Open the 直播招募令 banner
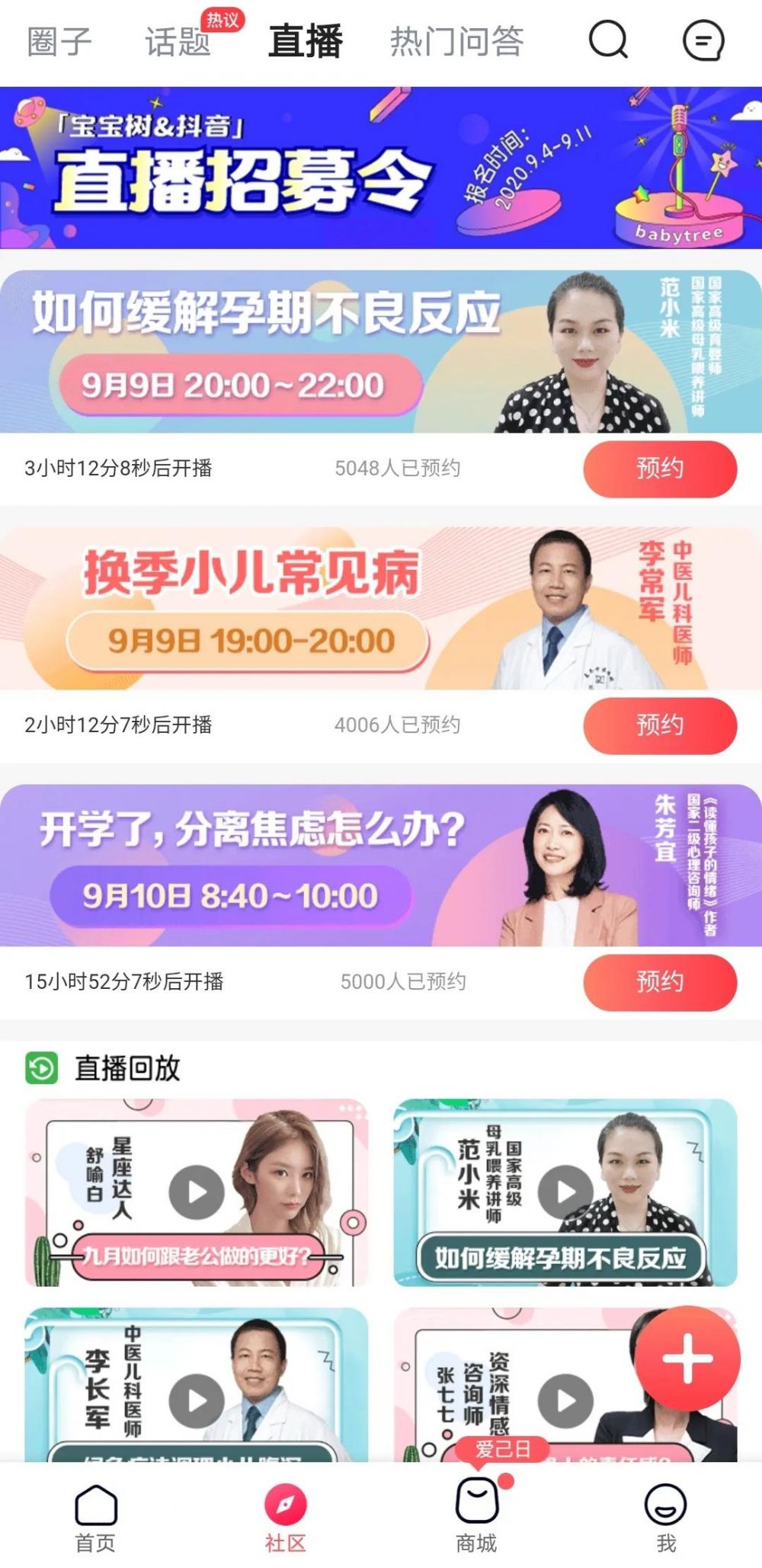Image resolution: width=762 pixels, height=1568 pixels. (381, 168)
